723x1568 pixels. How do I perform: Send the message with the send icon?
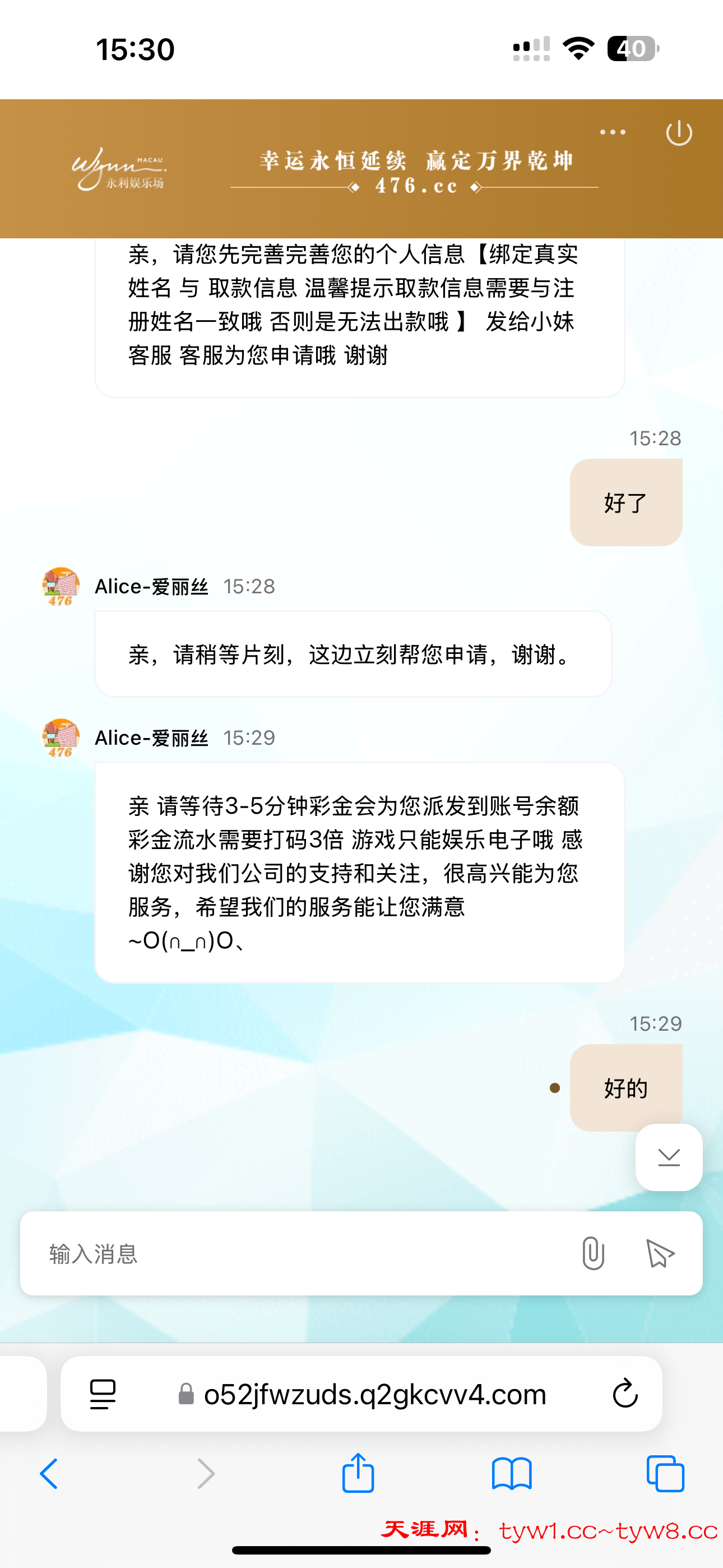(x=660, y=1254)
